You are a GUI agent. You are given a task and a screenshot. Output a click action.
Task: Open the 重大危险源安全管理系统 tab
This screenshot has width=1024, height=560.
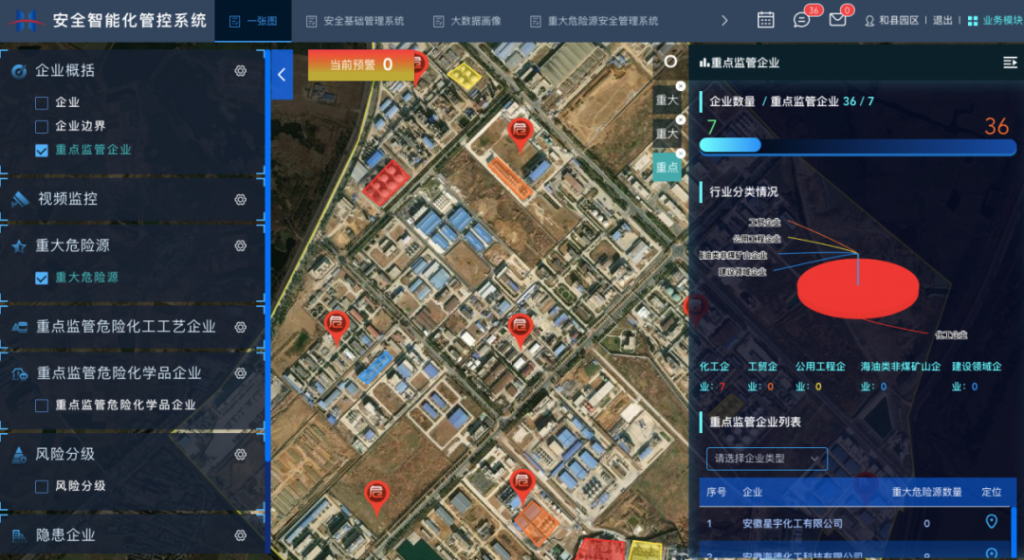coord(594,21)
